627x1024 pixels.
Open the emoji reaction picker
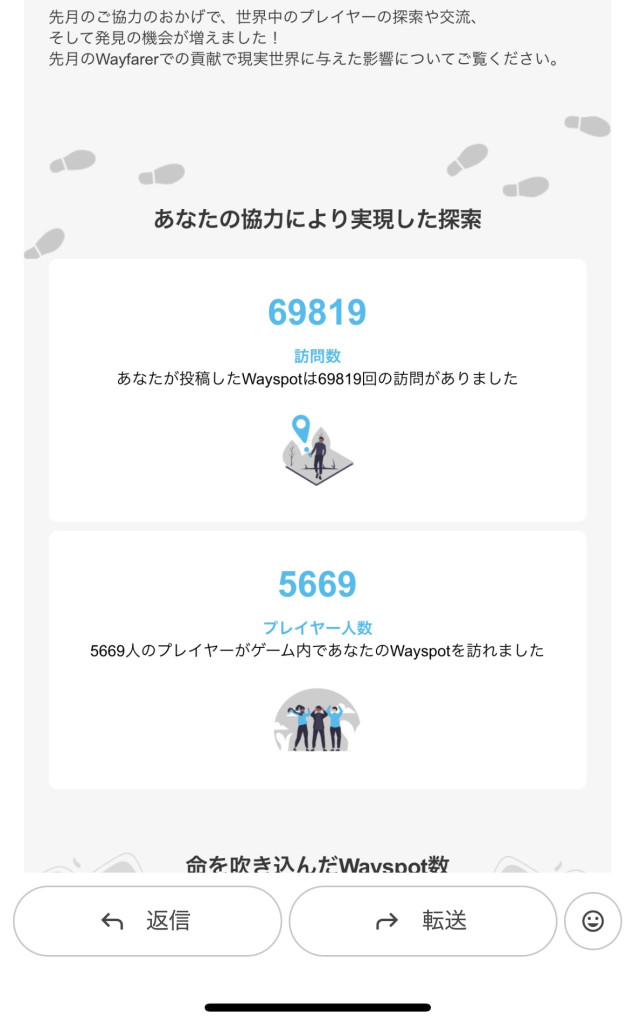tap(592, 921)
